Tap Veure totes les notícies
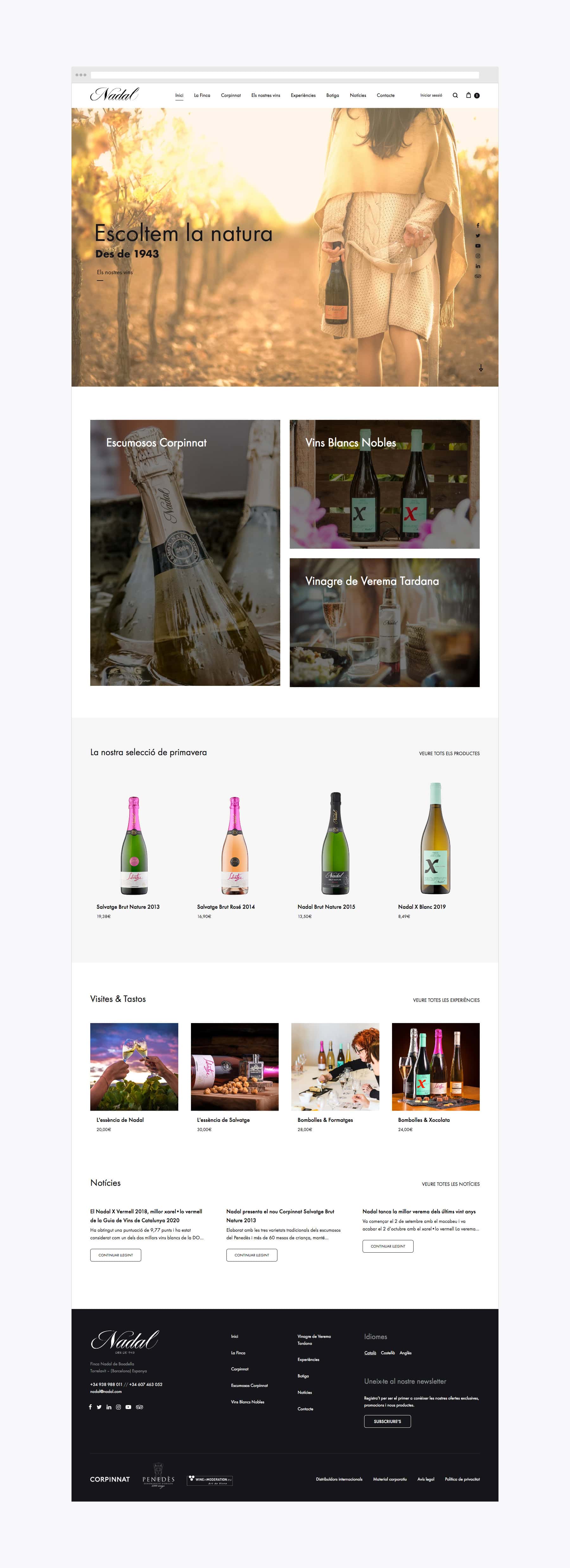The width and height of the screenshot is (570, 1568). (450, 1184)
